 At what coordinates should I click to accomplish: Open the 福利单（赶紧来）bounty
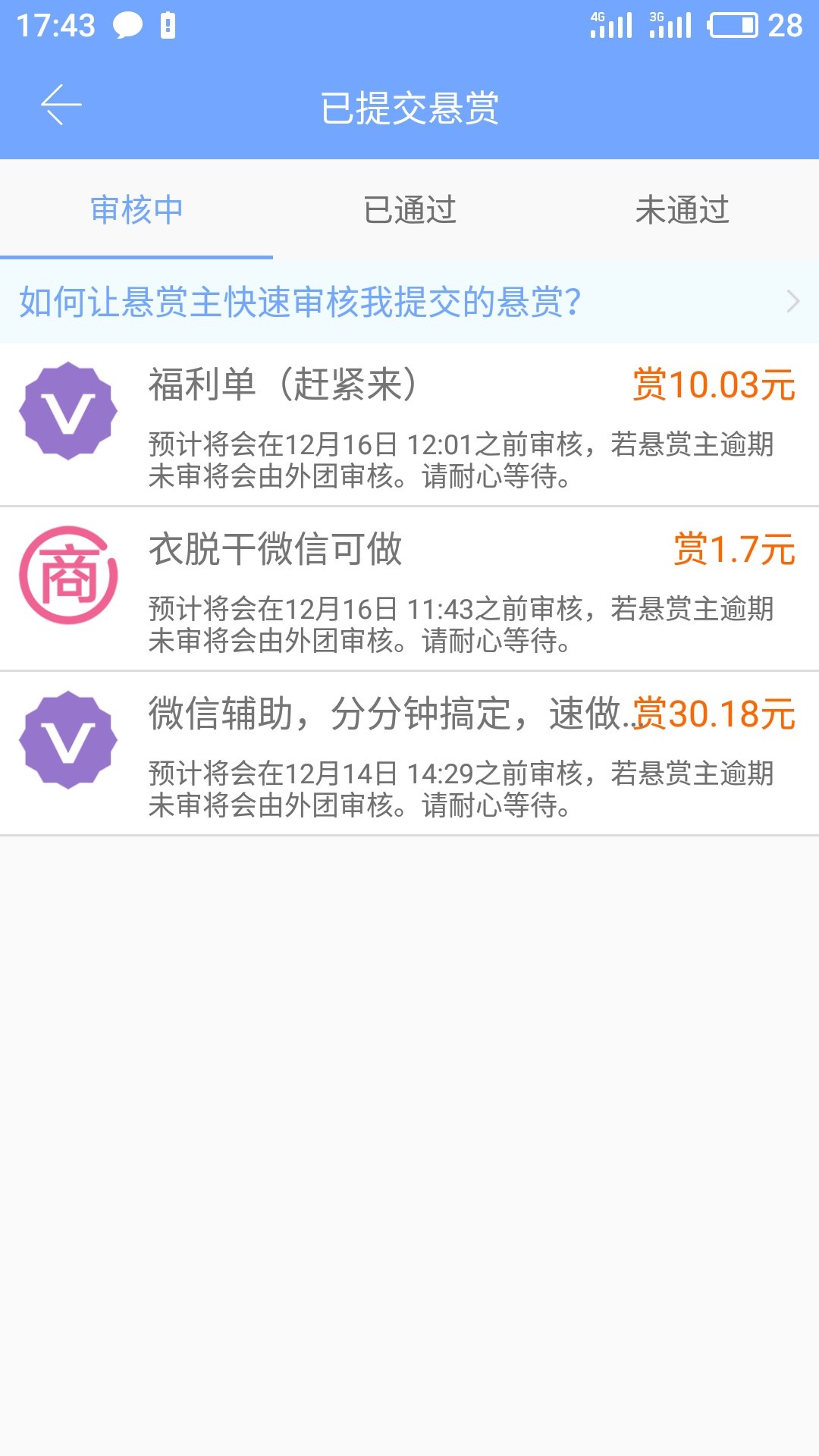pyautogui.click(x=409, y=425)
